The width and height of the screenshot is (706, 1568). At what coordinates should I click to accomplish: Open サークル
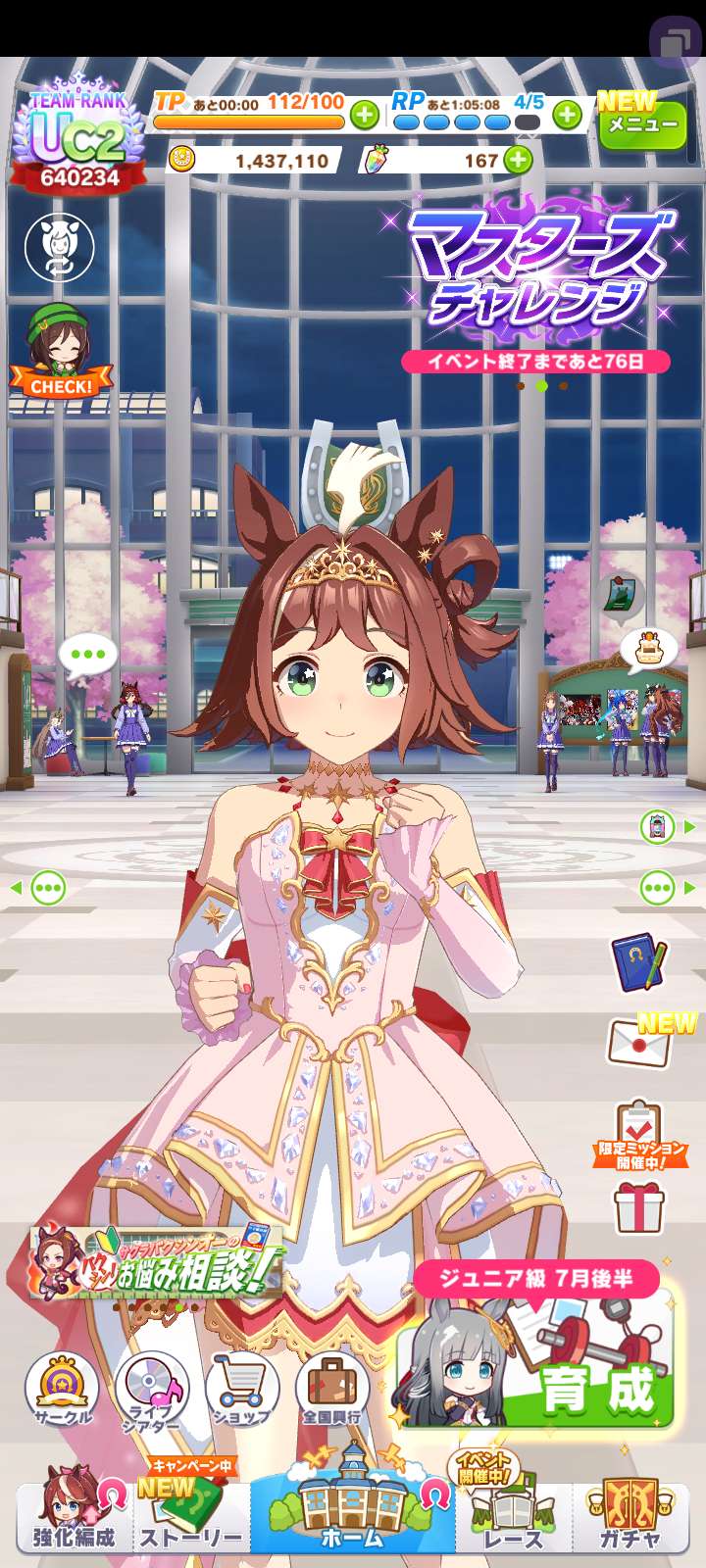[x=62, y=1389]
